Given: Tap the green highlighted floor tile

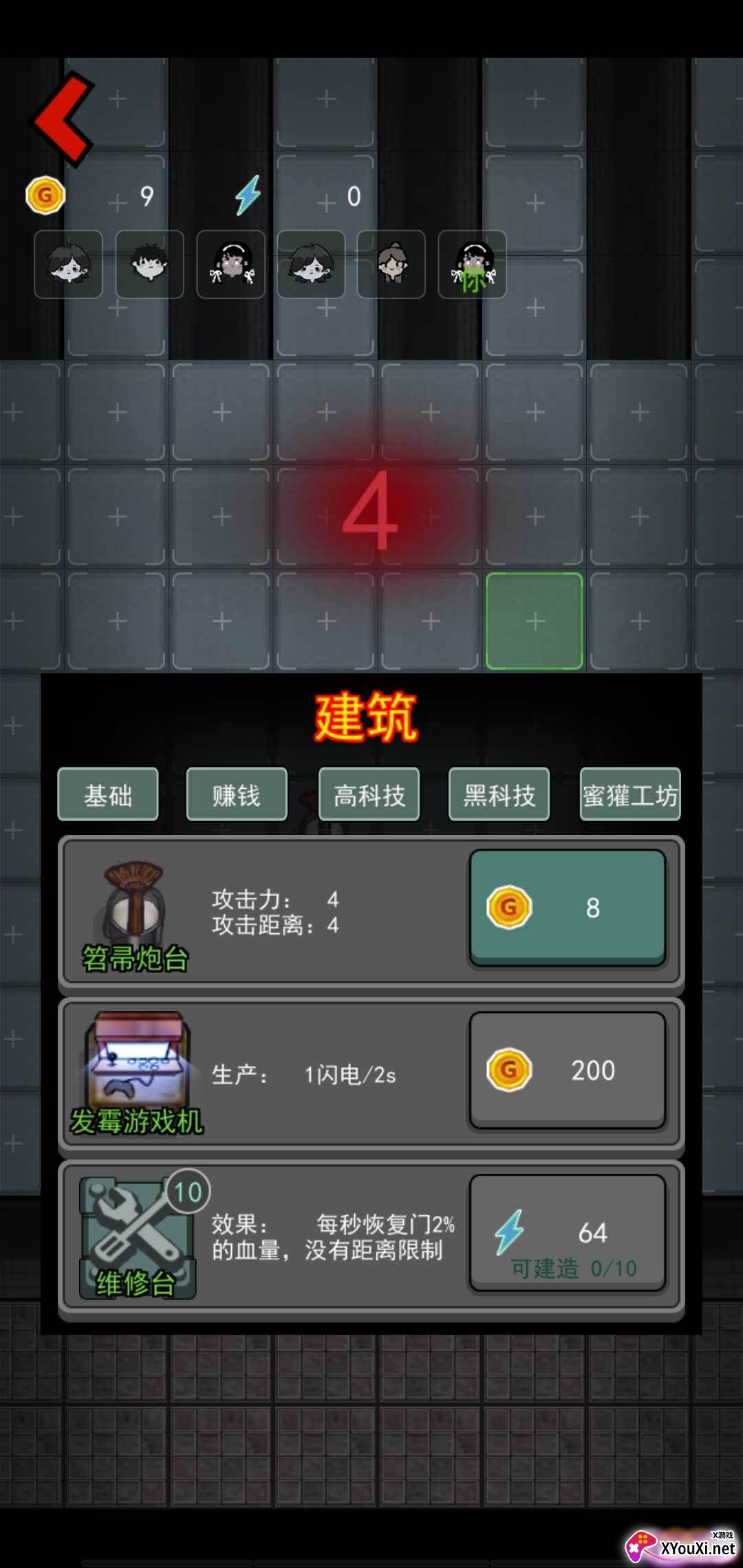Looking at the screenshot, I should pos(535,621).
